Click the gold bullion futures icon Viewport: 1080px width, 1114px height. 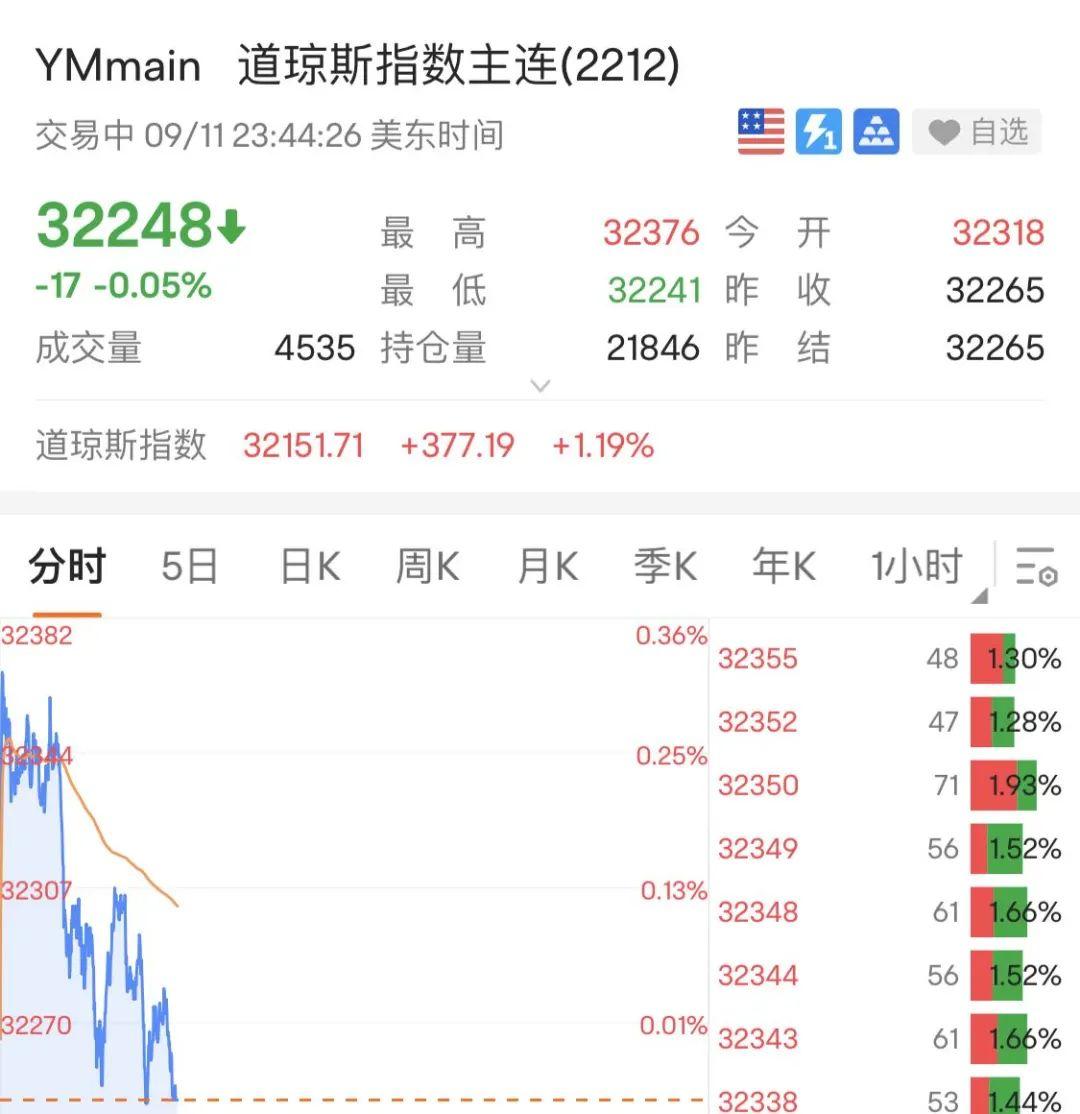tap(875, 131)
